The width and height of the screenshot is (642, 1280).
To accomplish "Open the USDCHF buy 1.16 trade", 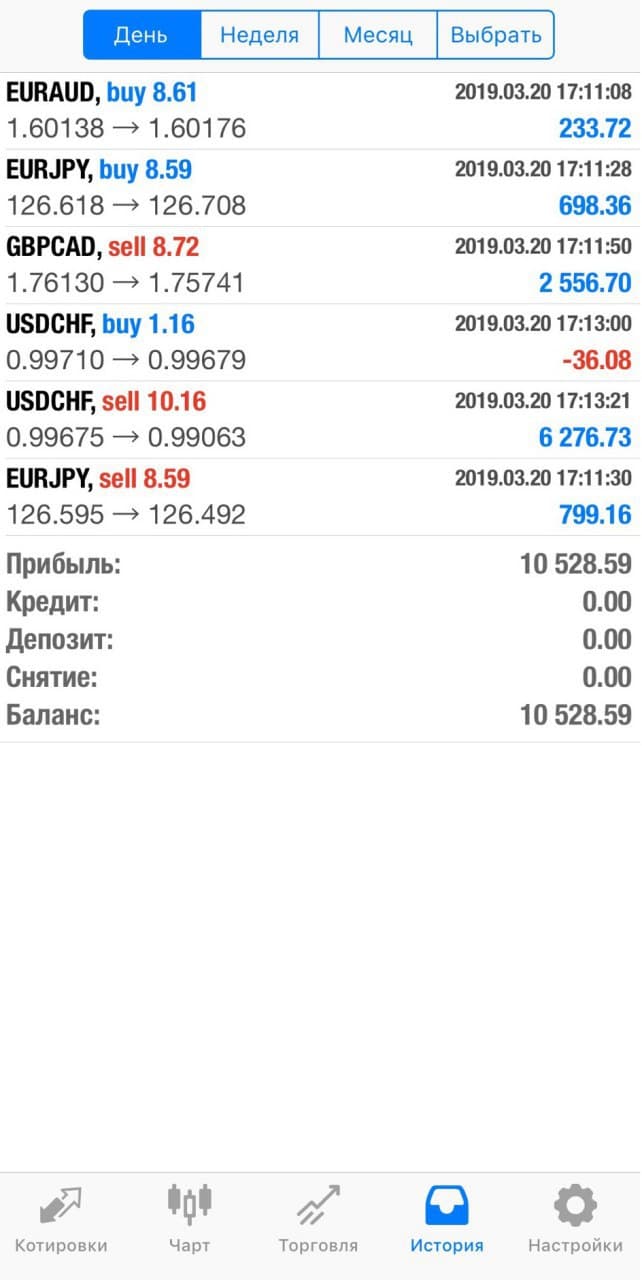I will tap(320, 342).
